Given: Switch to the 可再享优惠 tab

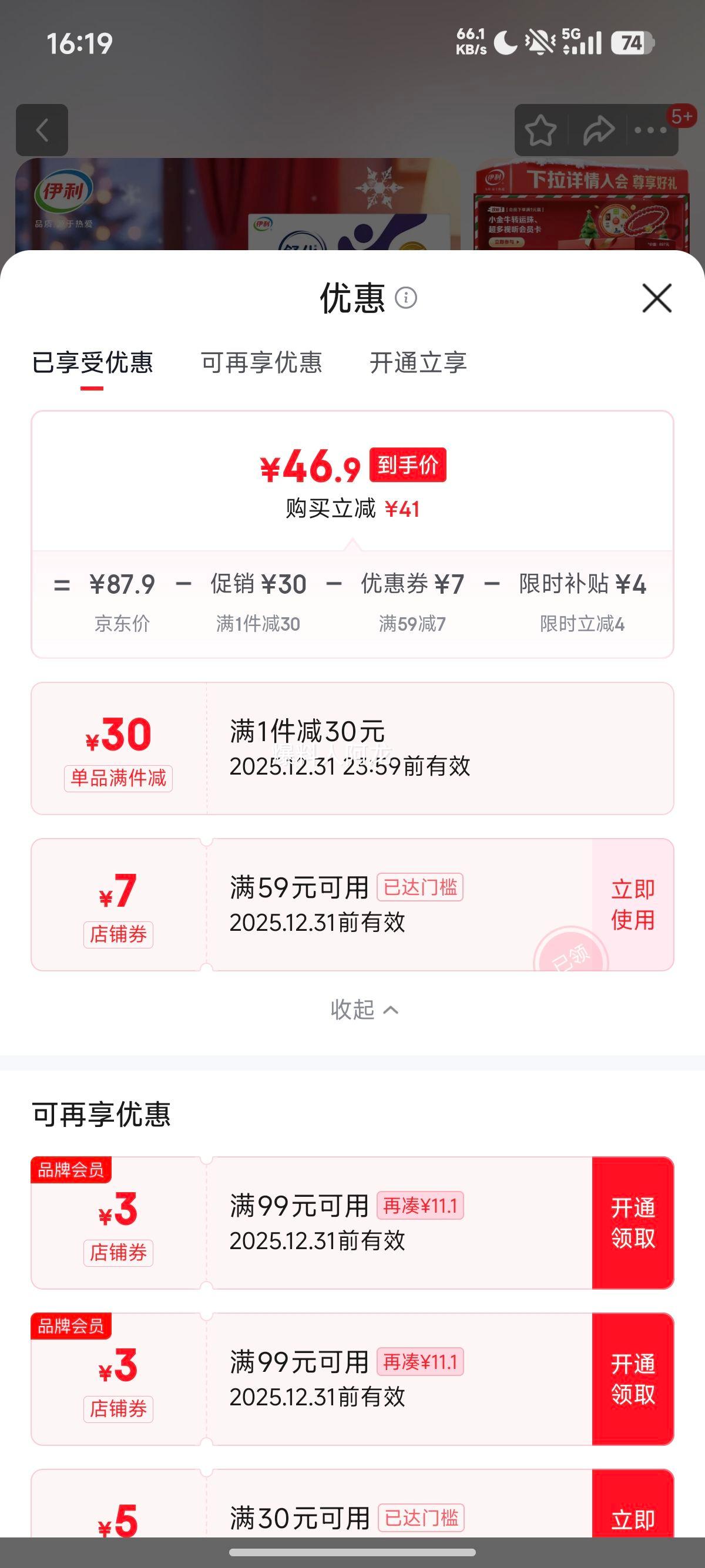Looking at the screenshot, I should 261,364.
